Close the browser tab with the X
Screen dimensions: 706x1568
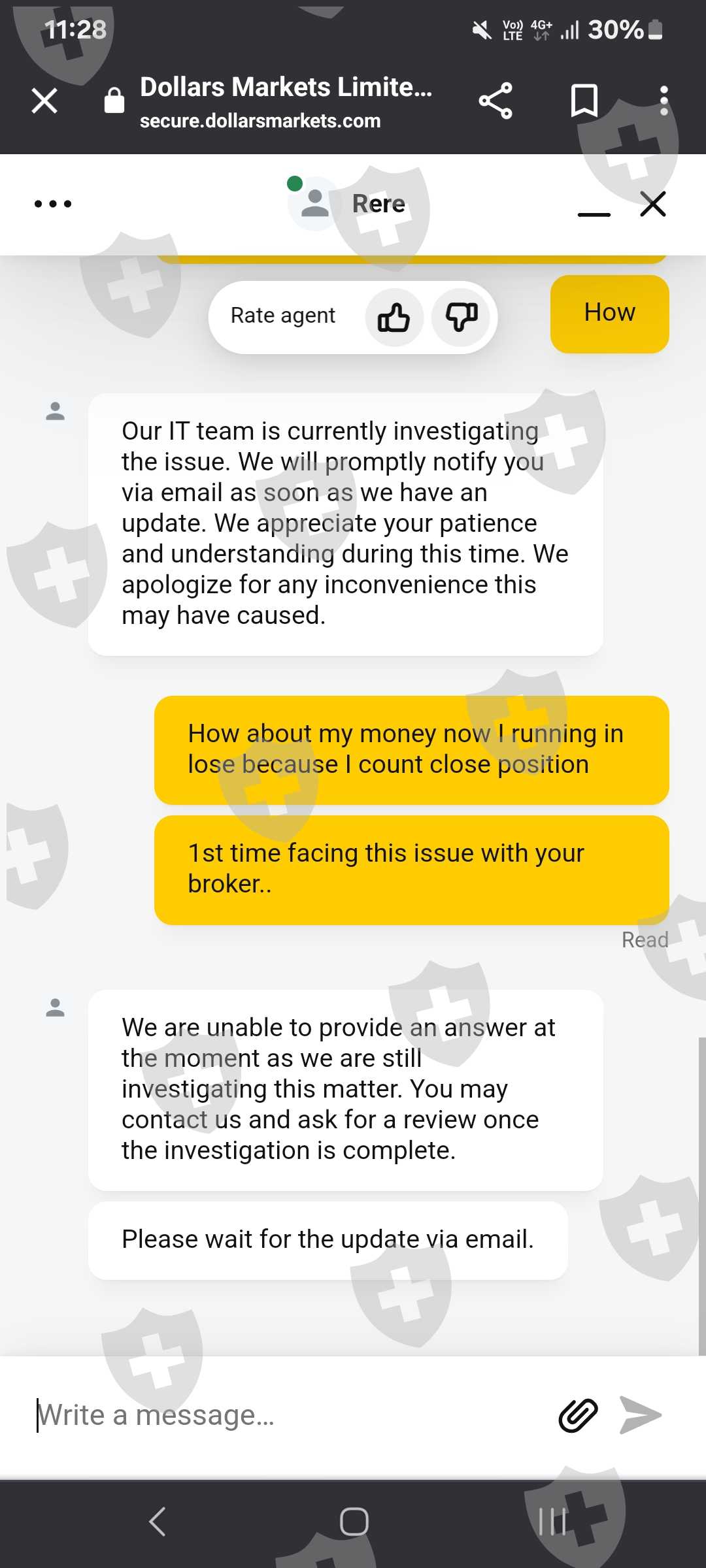(44, 101)
